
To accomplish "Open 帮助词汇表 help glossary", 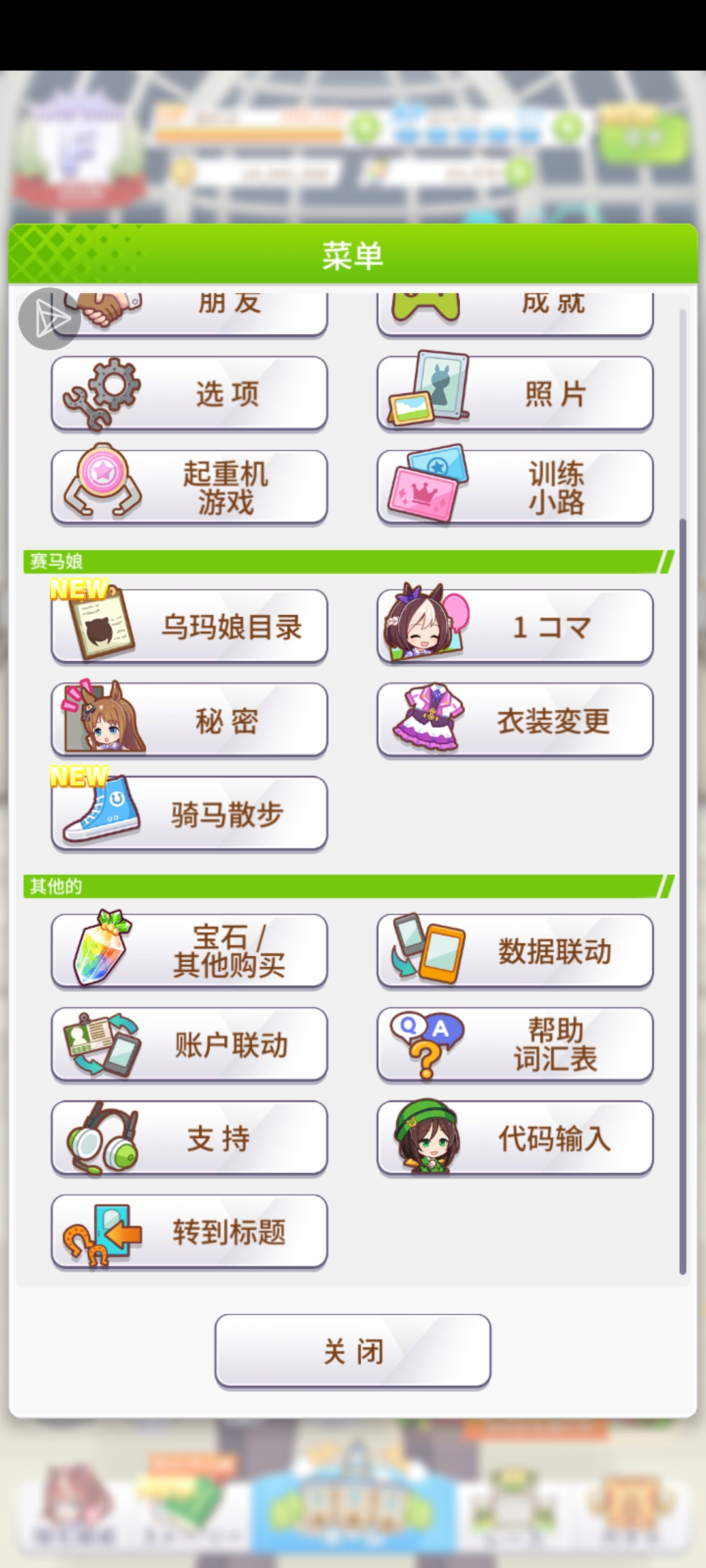I will pos(514,1044).
